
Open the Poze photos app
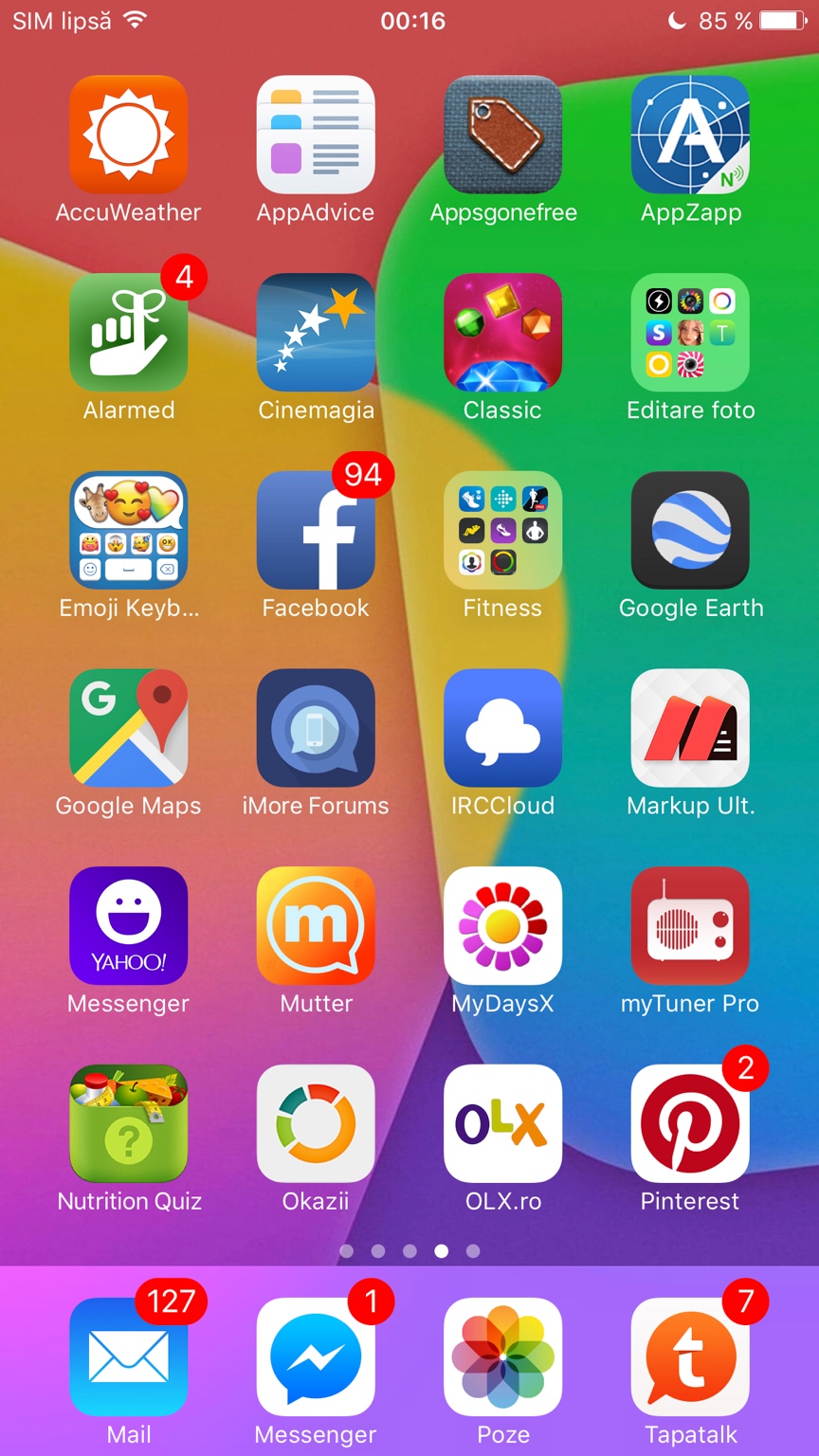502,1356
